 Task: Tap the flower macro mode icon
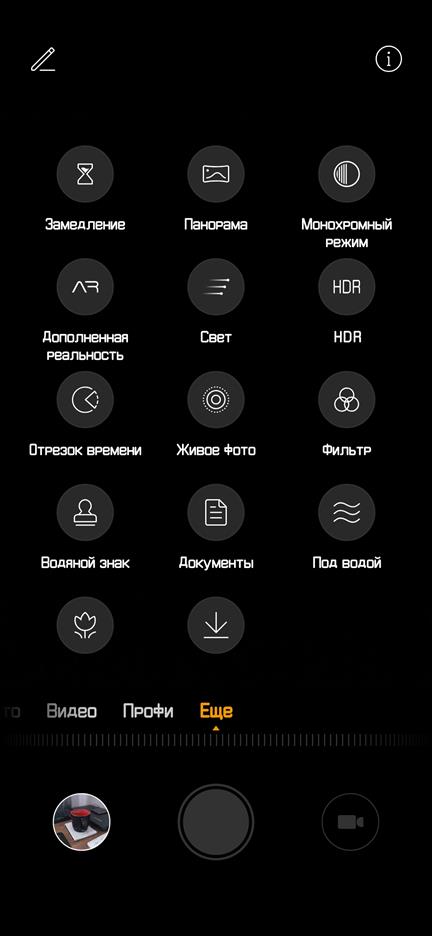click(85, 626)
